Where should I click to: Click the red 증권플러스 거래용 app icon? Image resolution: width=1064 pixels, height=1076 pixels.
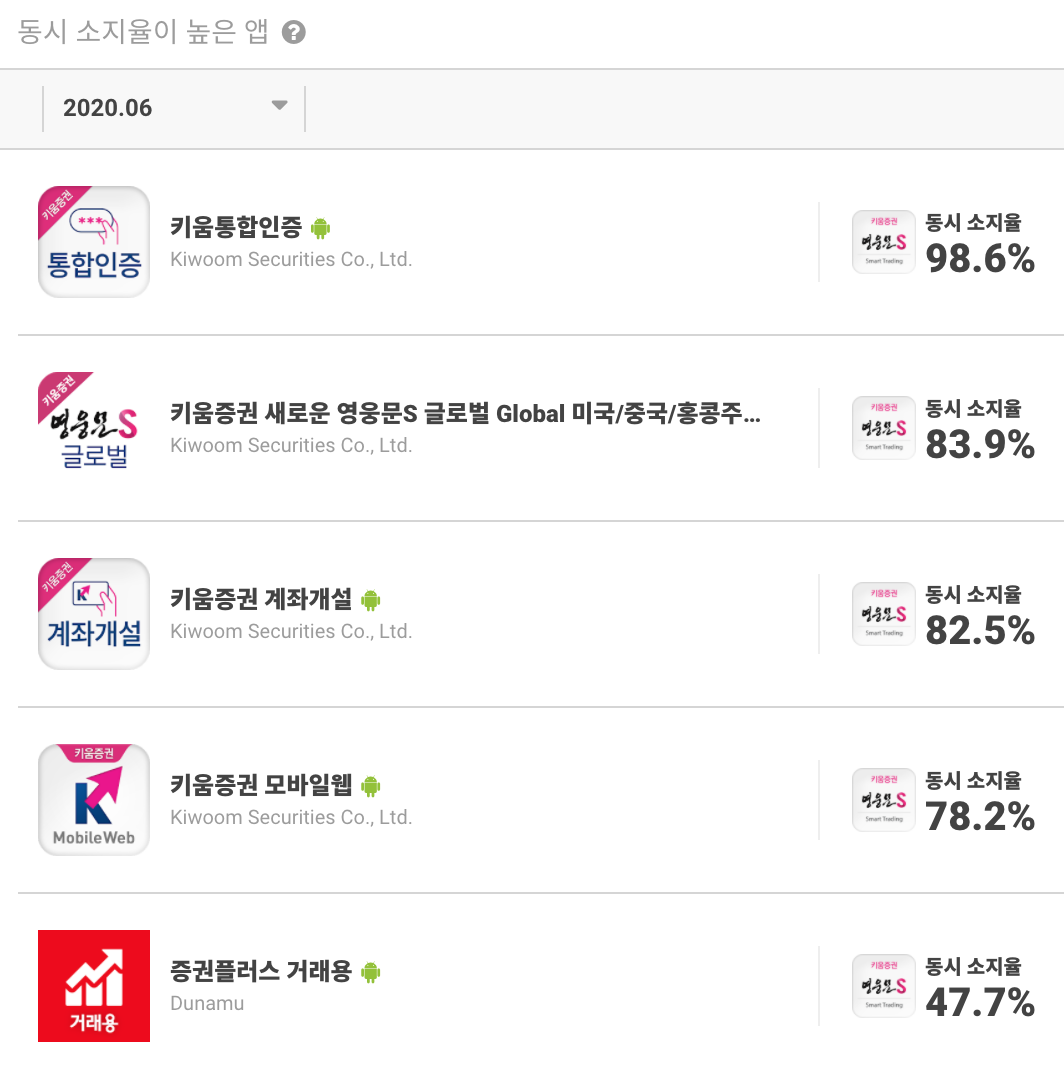[x=94, y=986]
